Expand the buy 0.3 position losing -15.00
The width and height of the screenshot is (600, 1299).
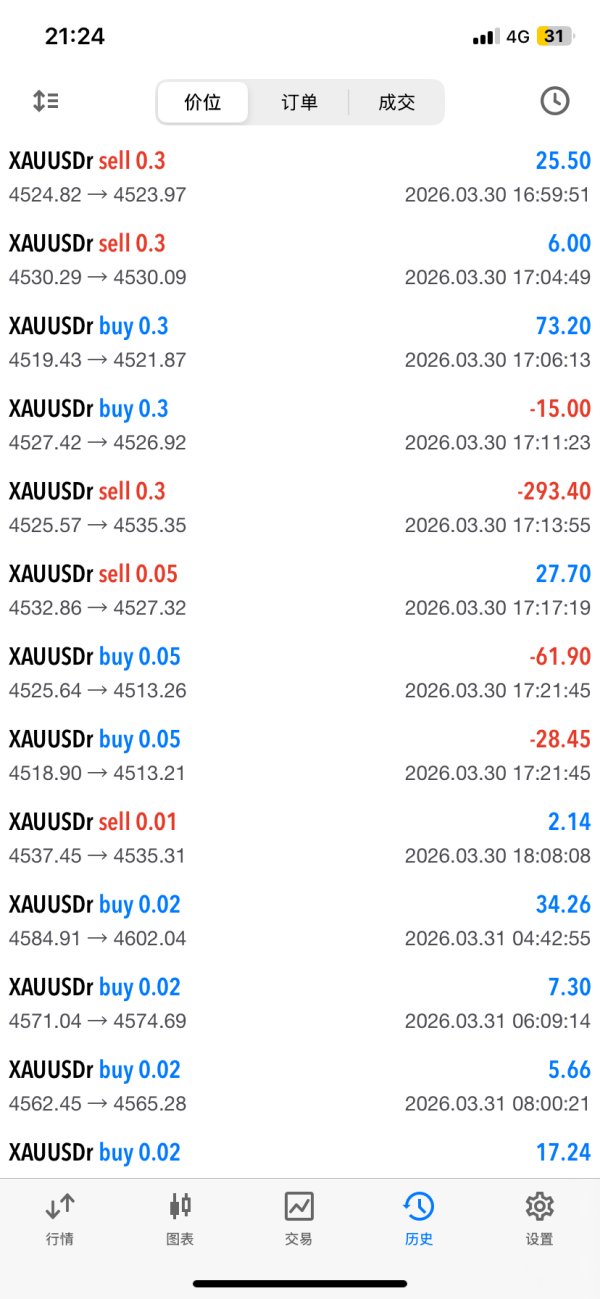tap(300, 425)
